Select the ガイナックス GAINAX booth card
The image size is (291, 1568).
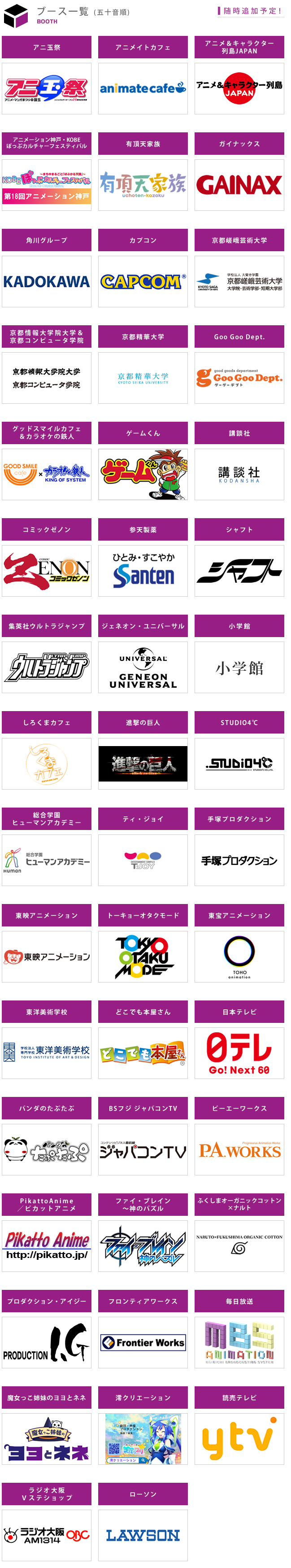tap(239, 185)
